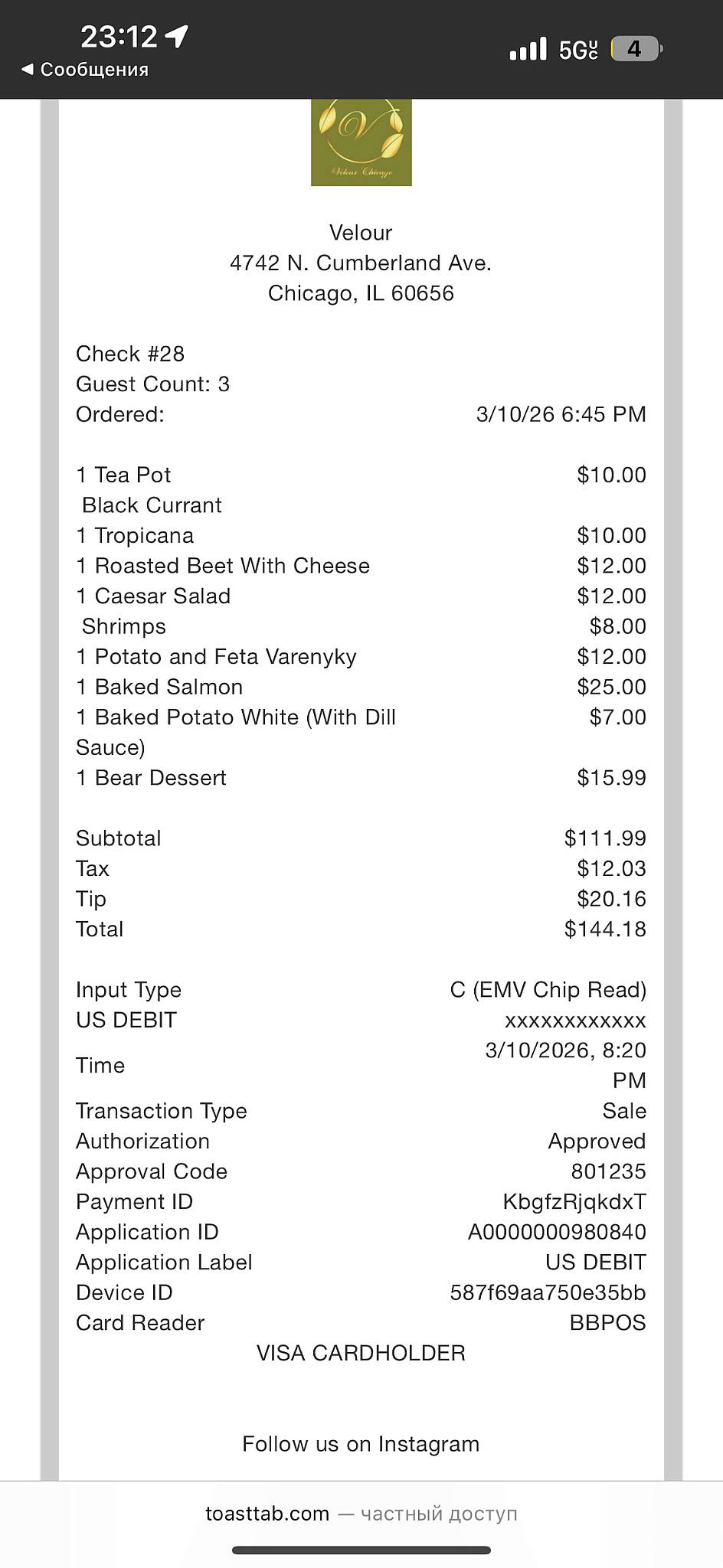Return to Сообщения via the back link
This screenshot has height=1568, width=723.
85,70
